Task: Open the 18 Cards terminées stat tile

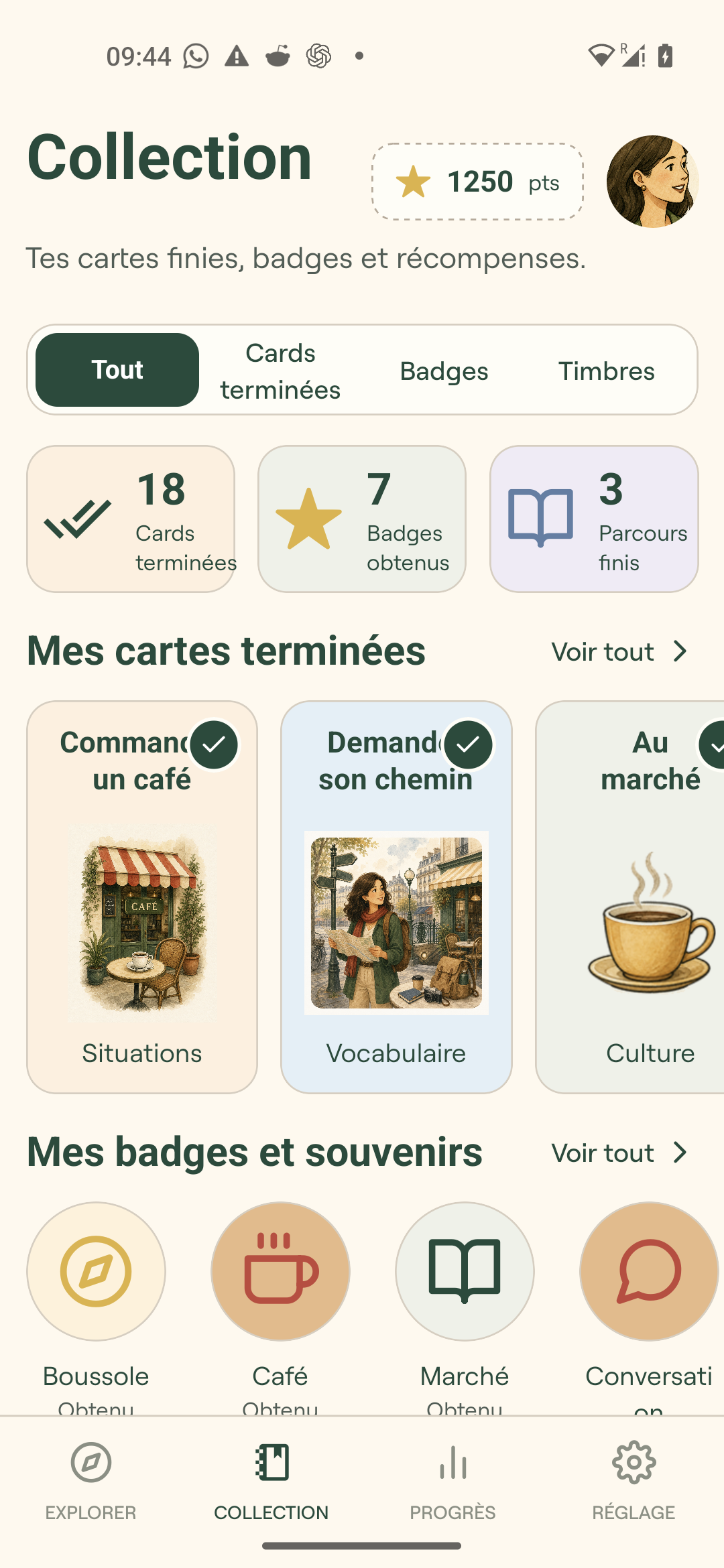Action: [x=131, y=519]
